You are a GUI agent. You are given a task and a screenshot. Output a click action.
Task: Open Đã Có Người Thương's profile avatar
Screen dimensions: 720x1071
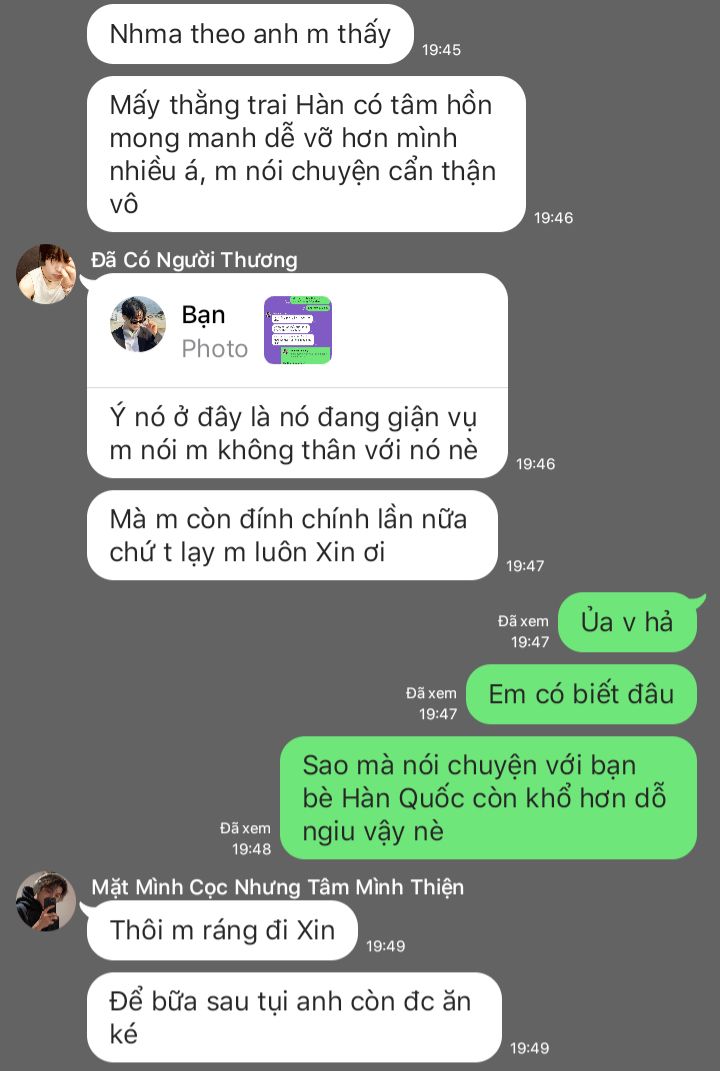(46, 273)
